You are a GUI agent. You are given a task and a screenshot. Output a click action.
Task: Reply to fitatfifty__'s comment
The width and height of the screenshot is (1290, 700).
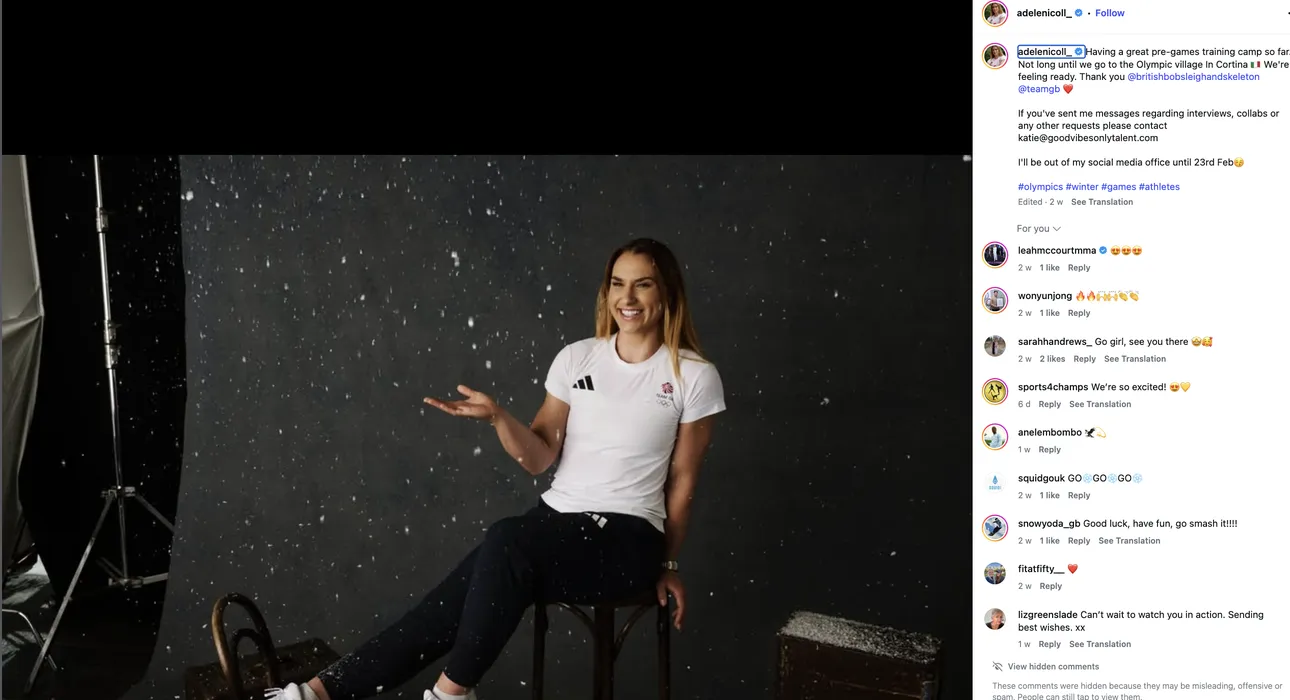pyautogui.click(x=1049, y=586)
